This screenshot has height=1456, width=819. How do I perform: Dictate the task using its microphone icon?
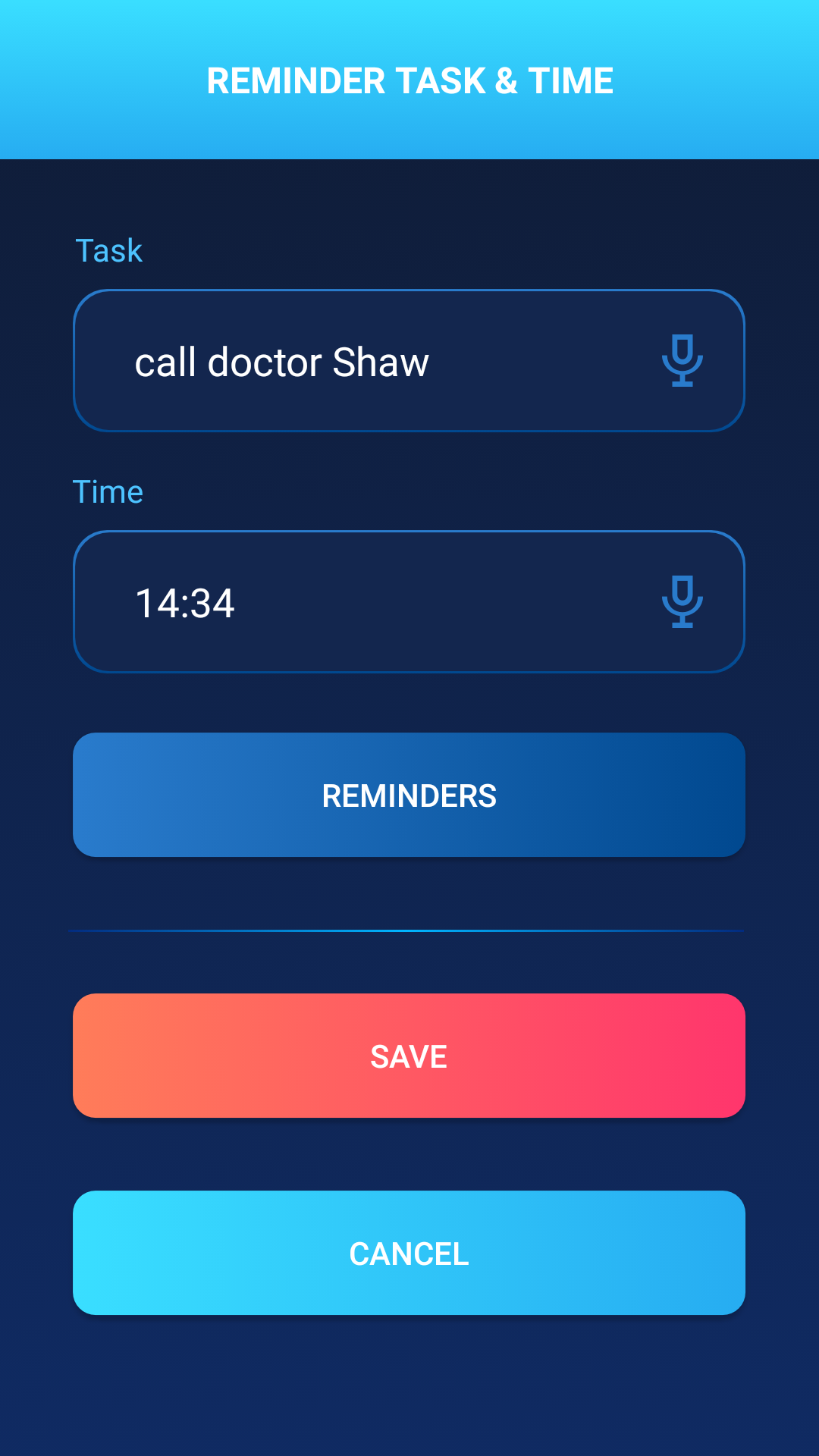click(682, 361)
